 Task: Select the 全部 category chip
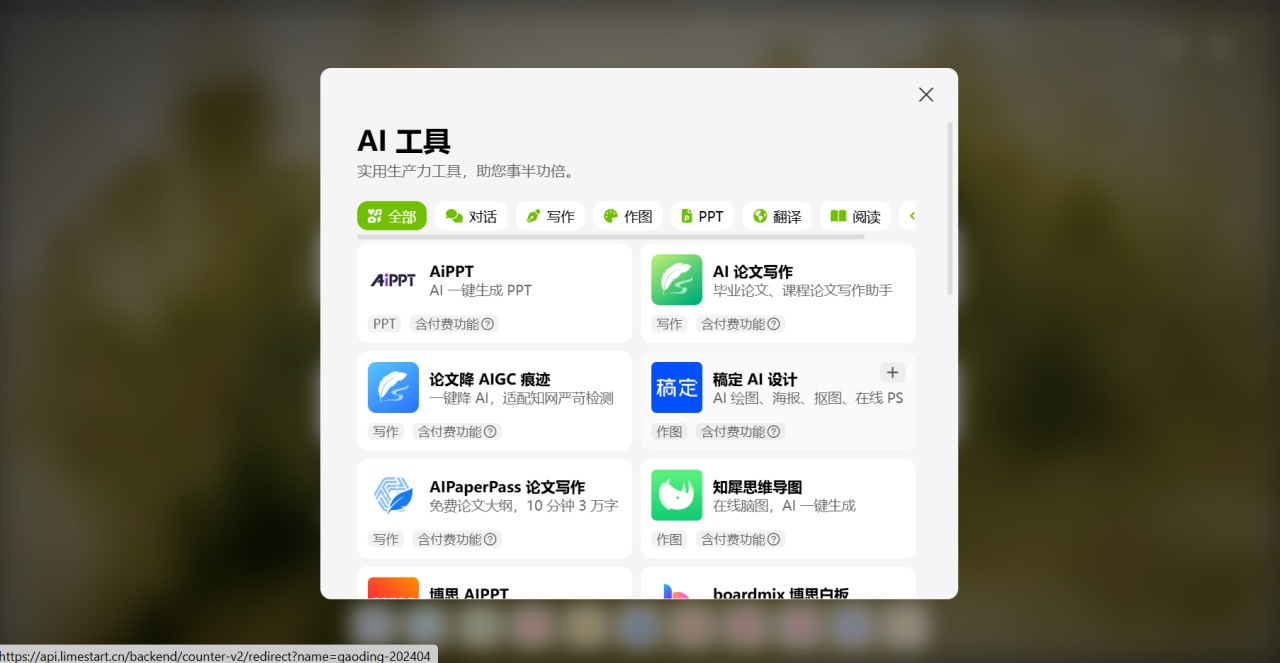click(x=392, y=216)
